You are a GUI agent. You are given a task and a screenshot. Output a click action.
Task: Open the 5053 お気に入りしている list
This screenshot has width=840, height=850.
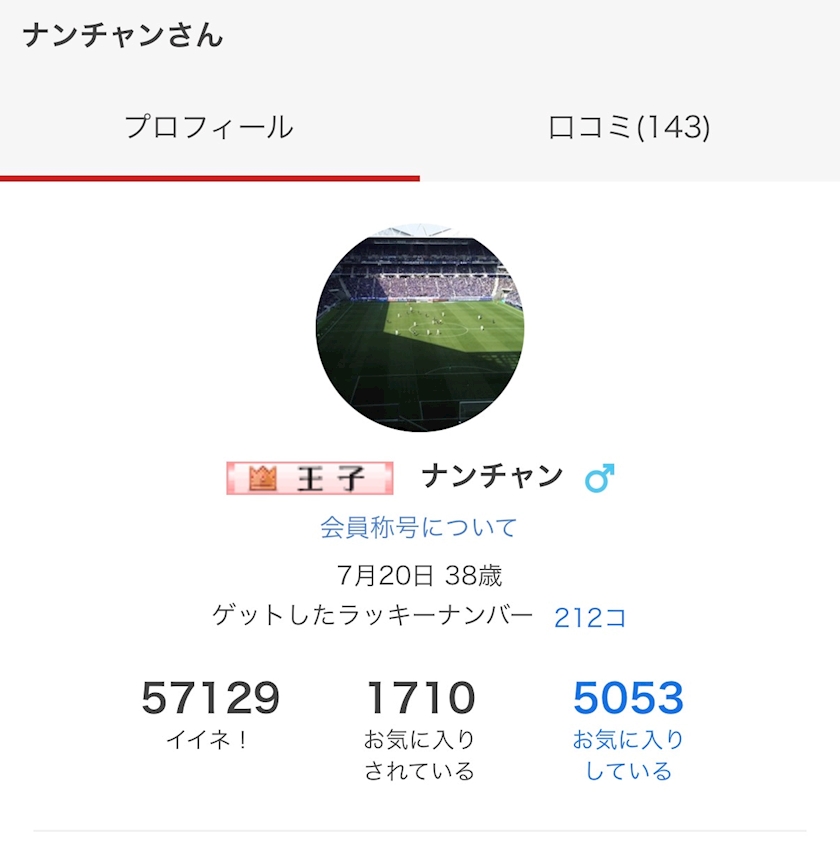tap(628, 729)
